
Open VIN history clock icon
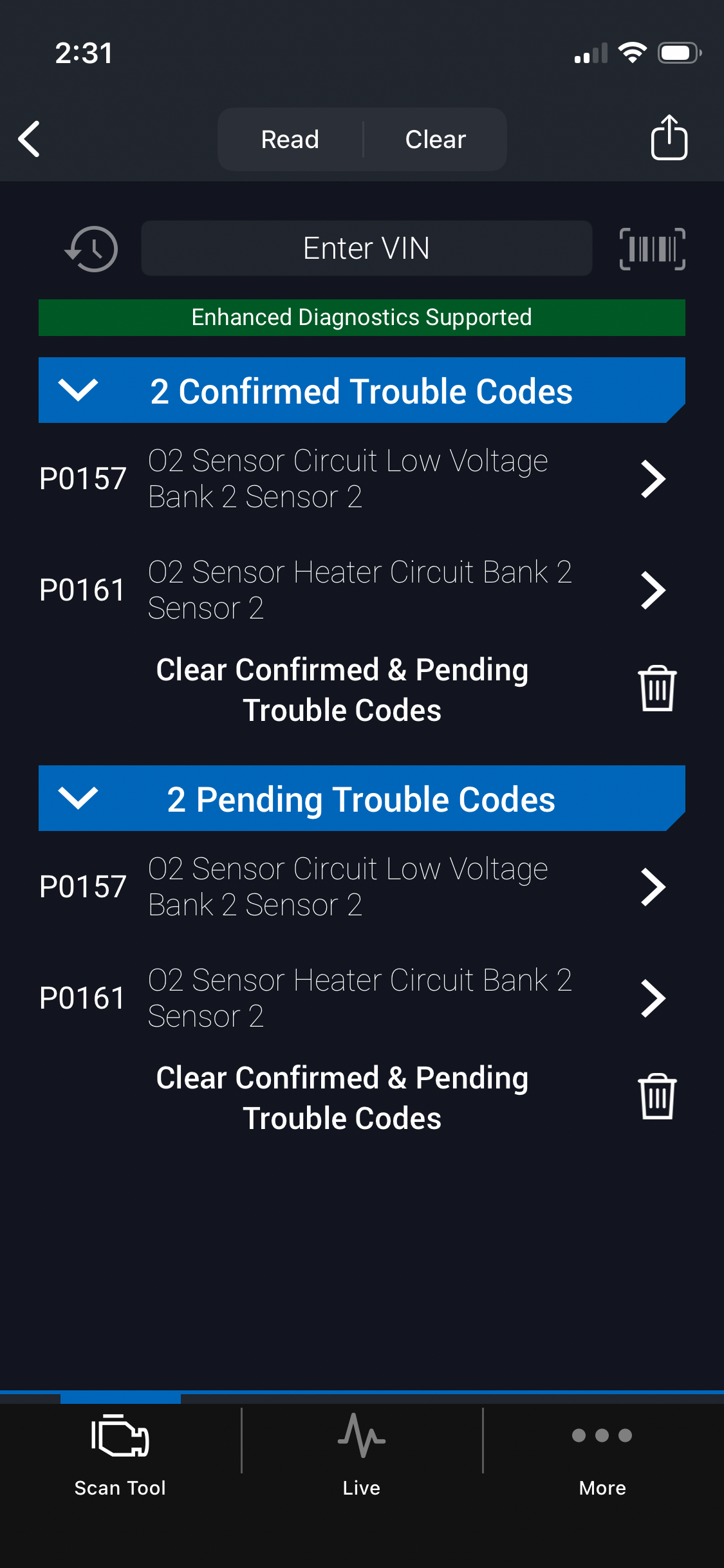(91, 248)
